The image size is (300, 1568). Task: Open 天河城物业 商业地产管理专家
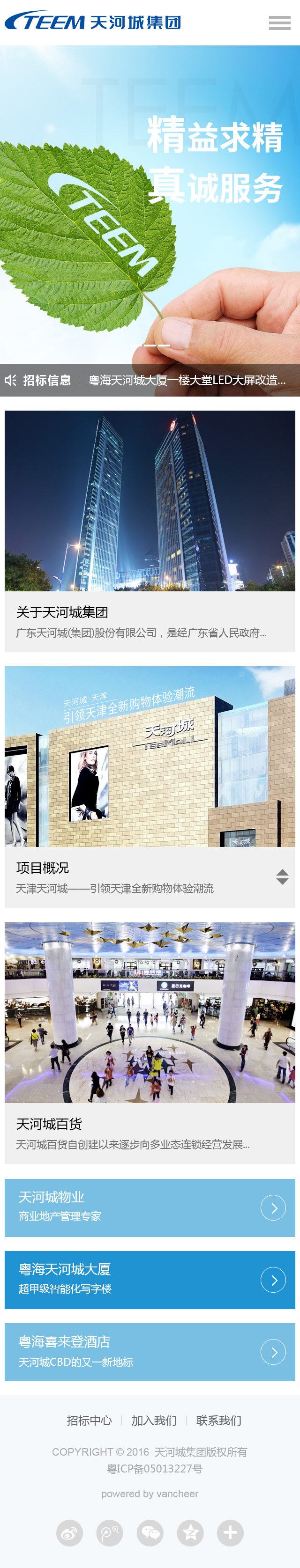150,1207
